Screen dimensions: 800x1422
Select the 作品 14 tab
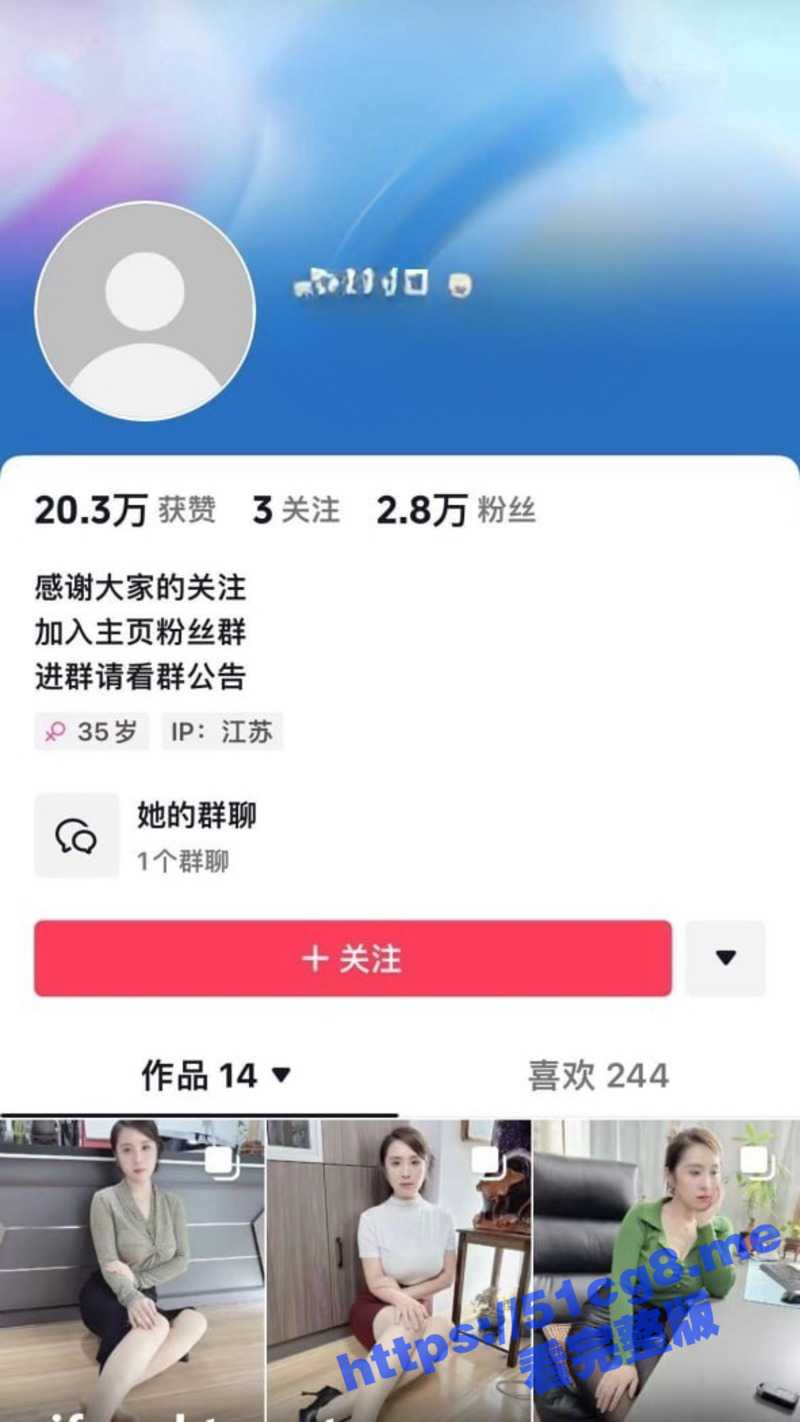[215, 1075]
